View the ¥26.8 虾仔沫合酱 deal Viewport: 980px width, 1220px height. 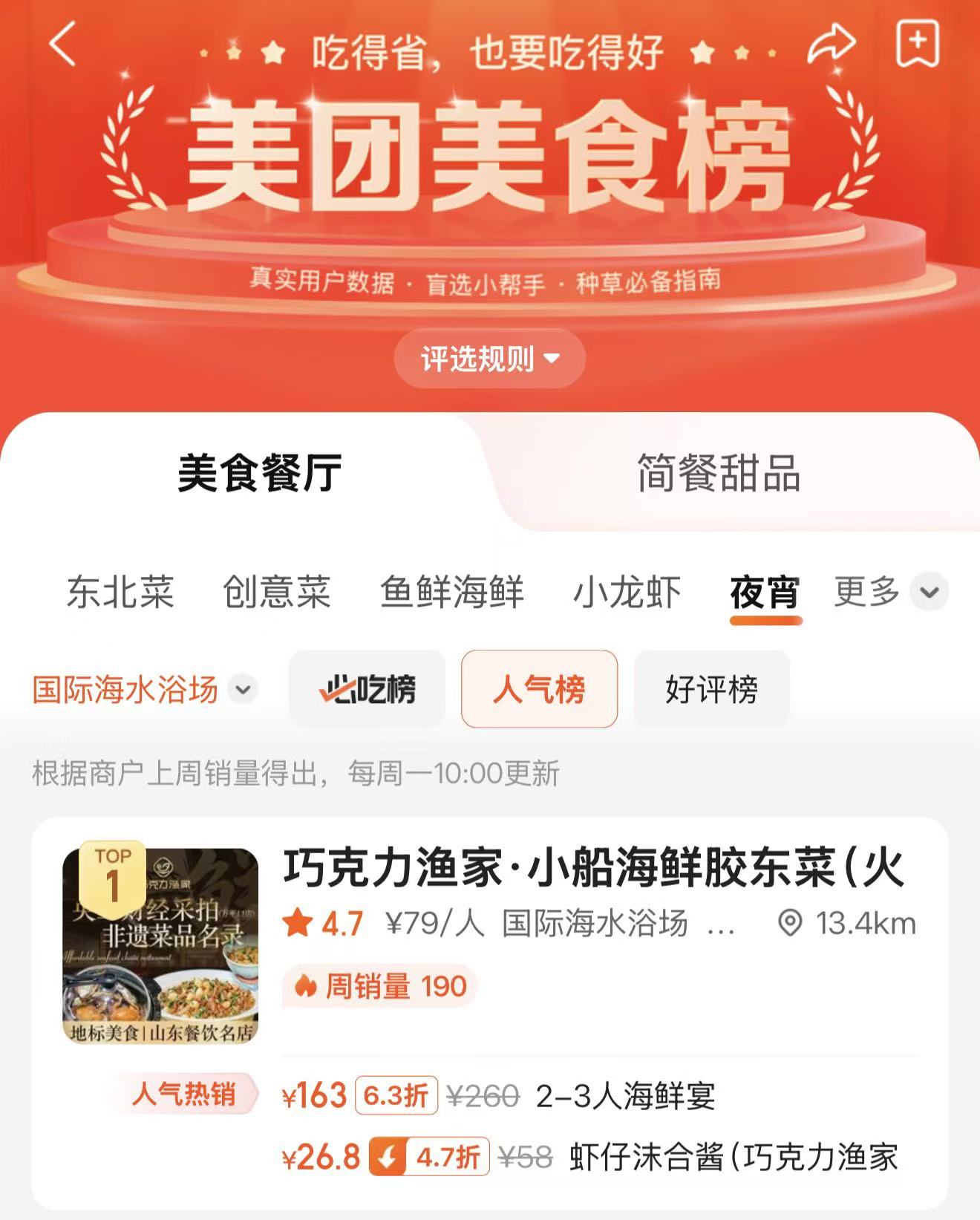(590, 1158)
